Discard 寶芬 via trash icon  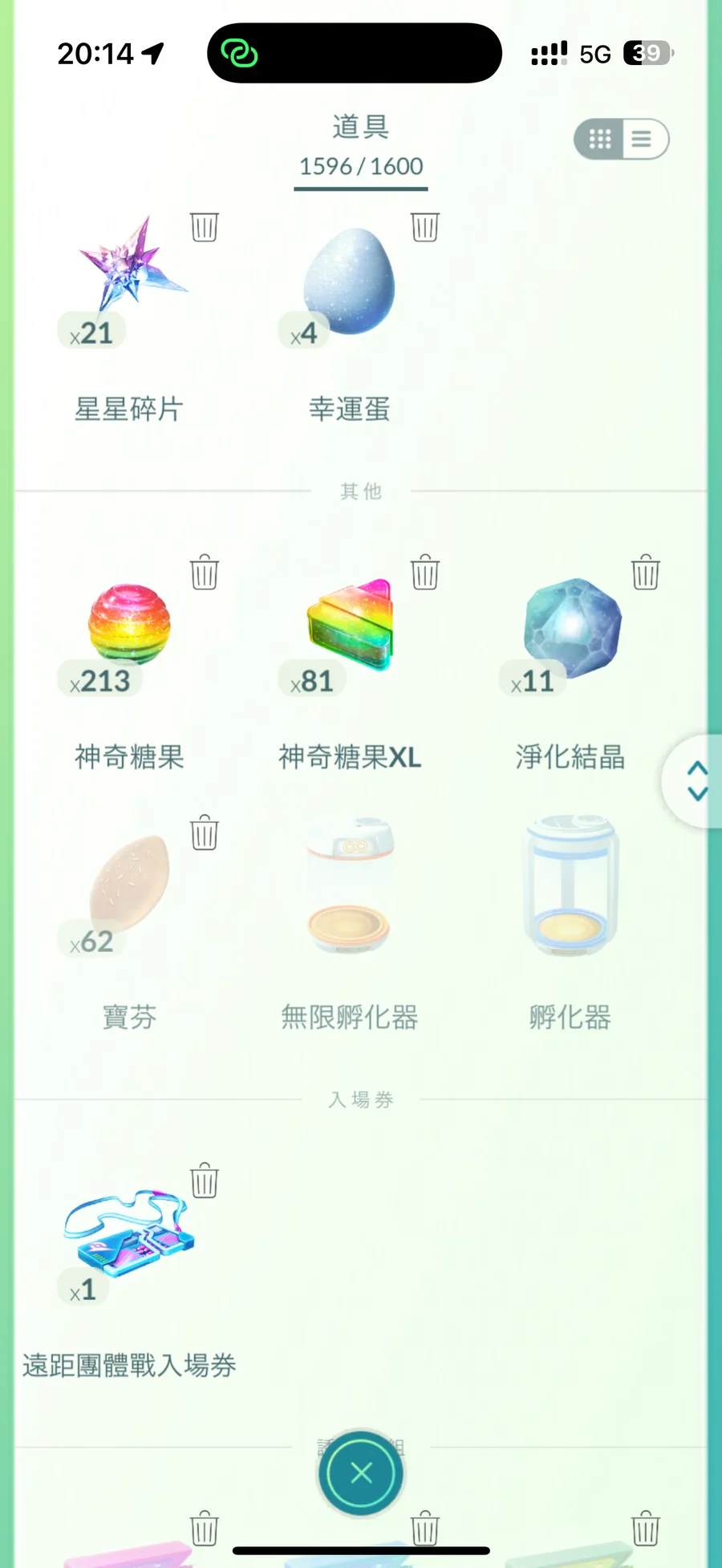pyautogui.click(x=205, y=833)
